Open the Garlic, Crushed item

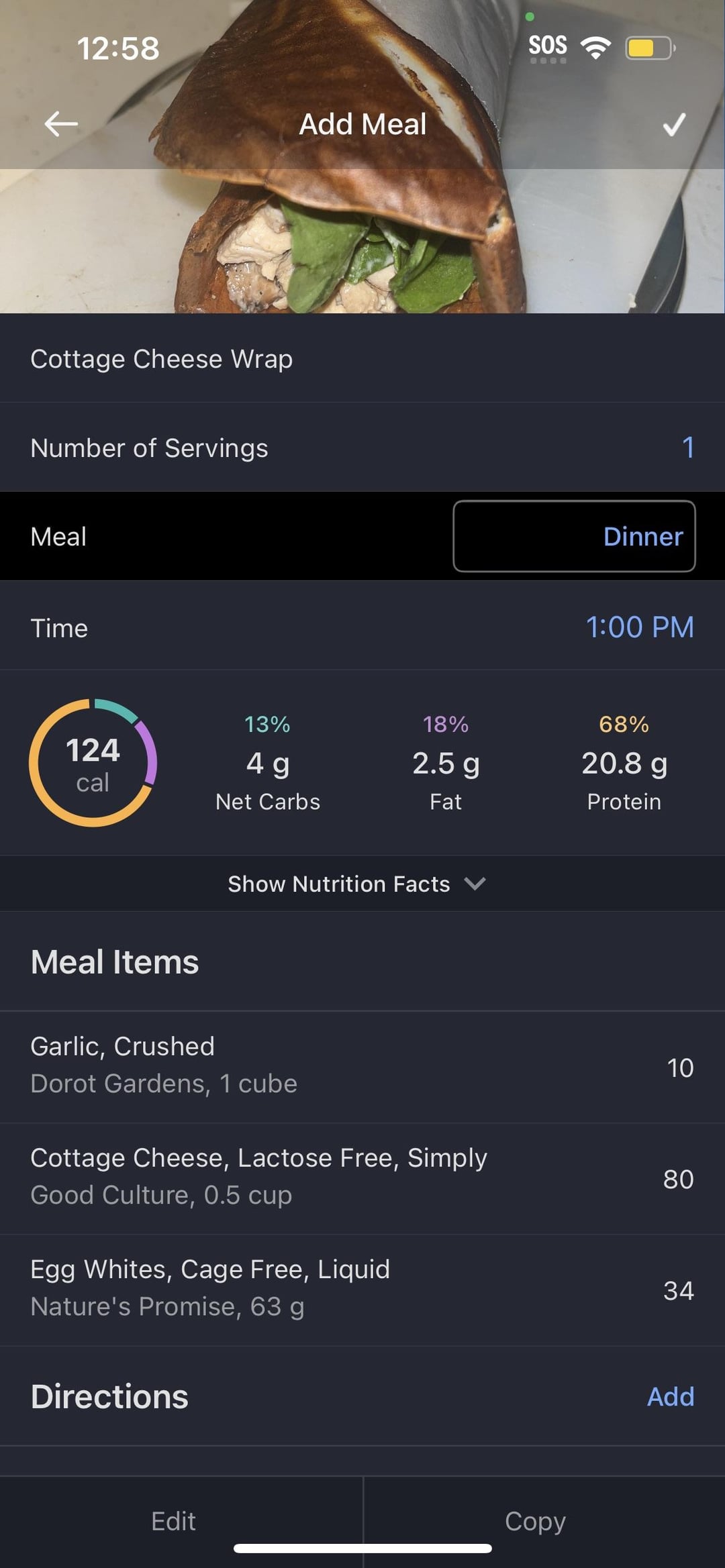[x=362, y=1067]
